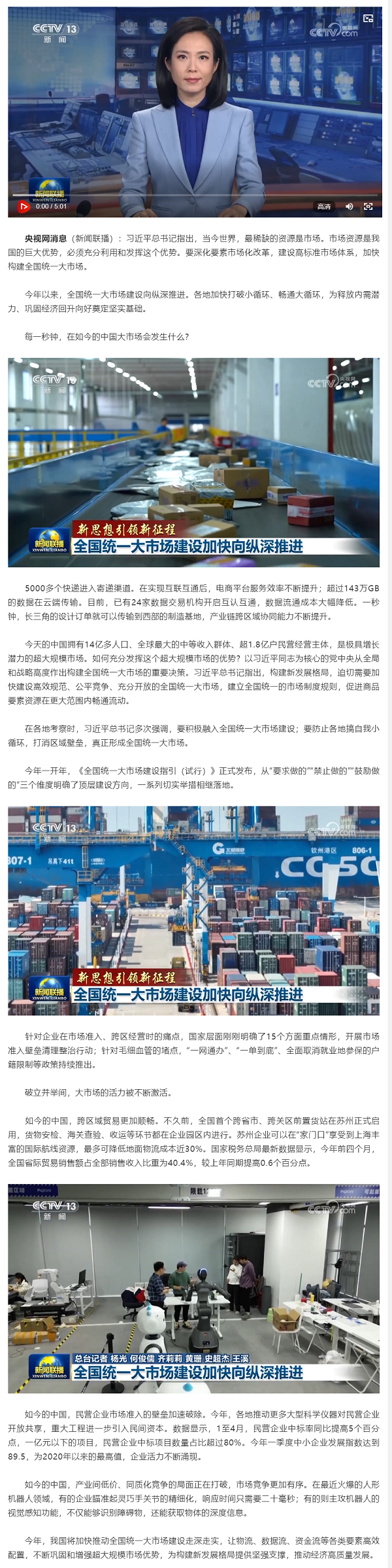Seek along the video progress bar
Viewport: 392px width, 1568px height.
(x=196, y=195)
